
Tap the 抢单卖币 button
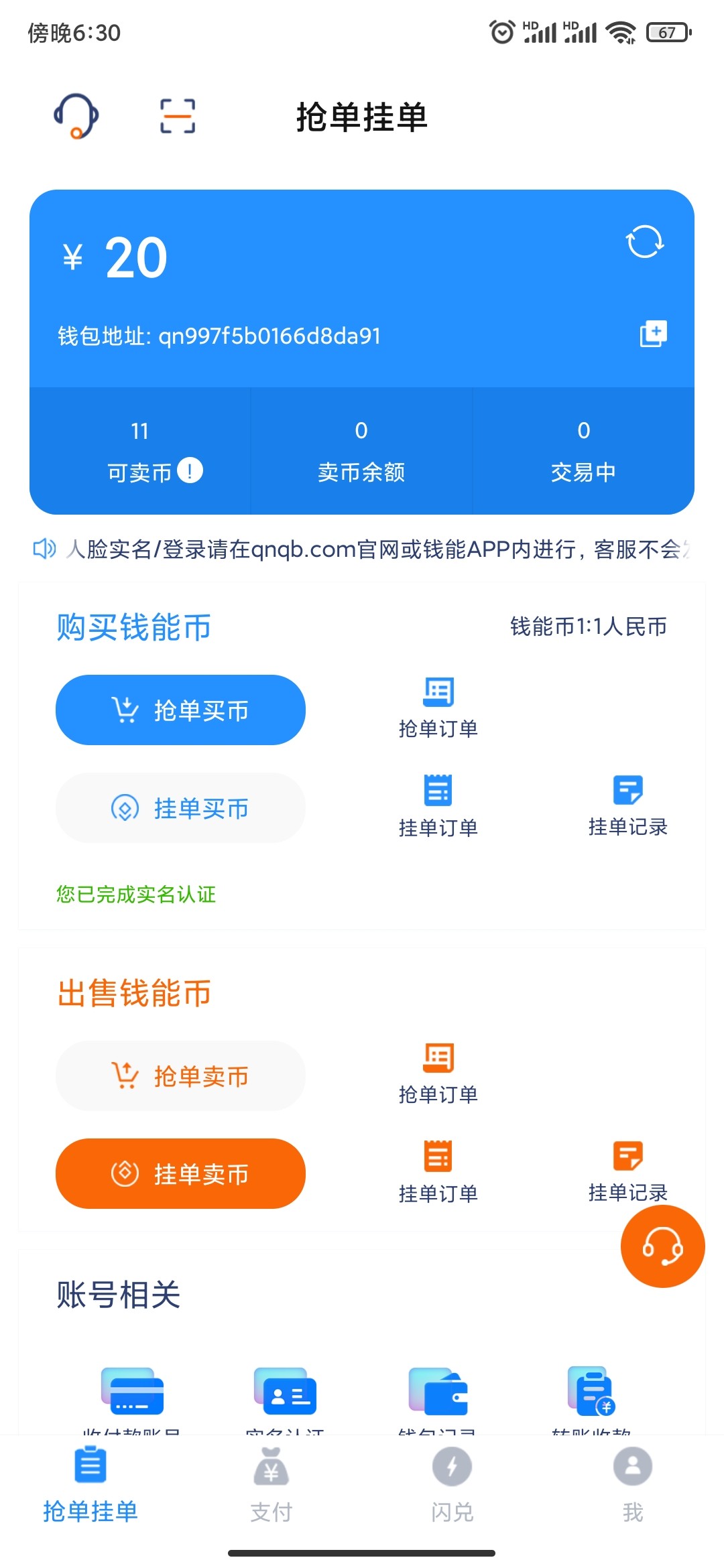point(180,1075)
